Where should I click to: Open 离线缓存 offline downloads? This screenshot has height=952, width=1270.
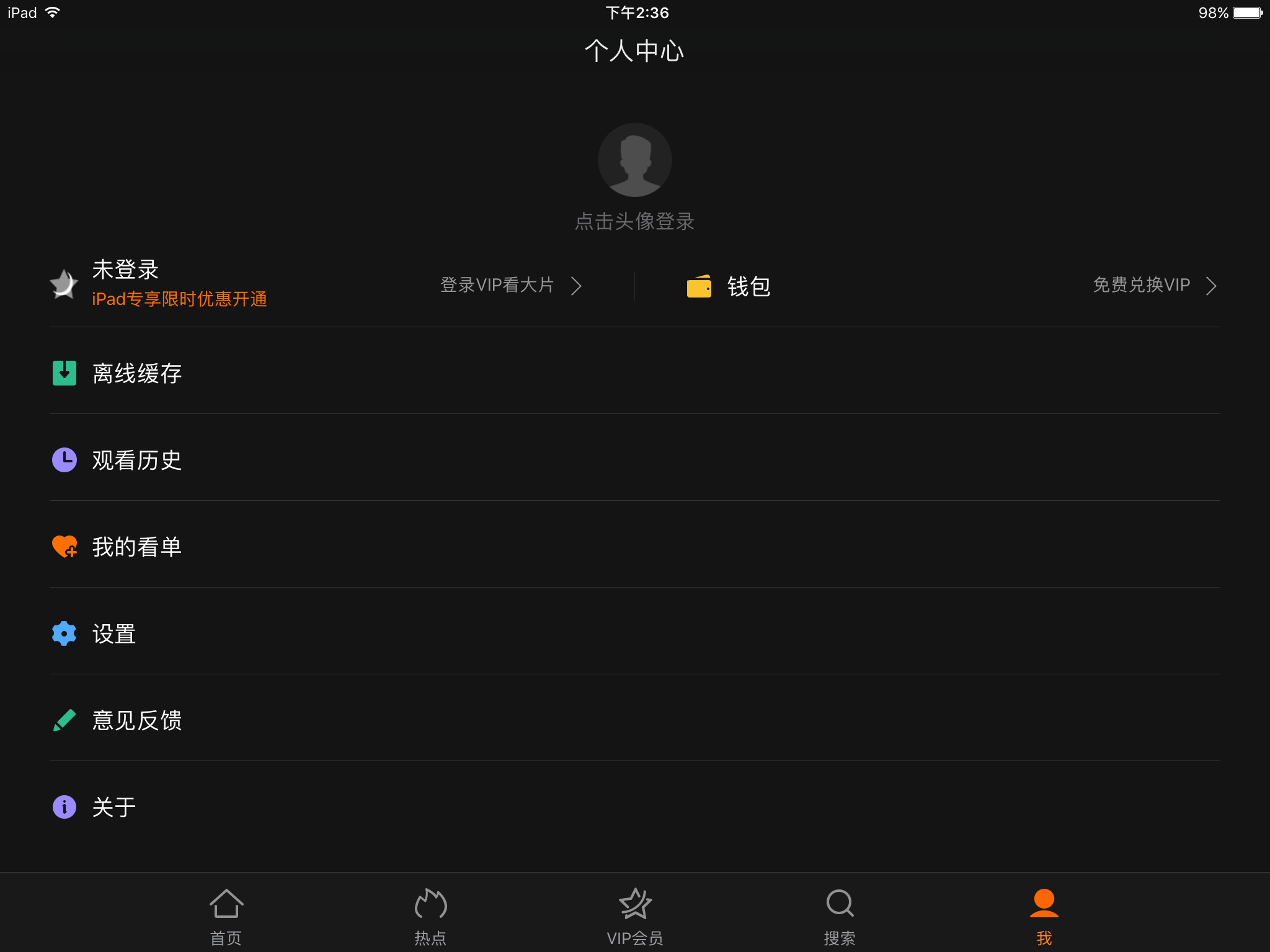pyautogui.click(x=136, y=373)
